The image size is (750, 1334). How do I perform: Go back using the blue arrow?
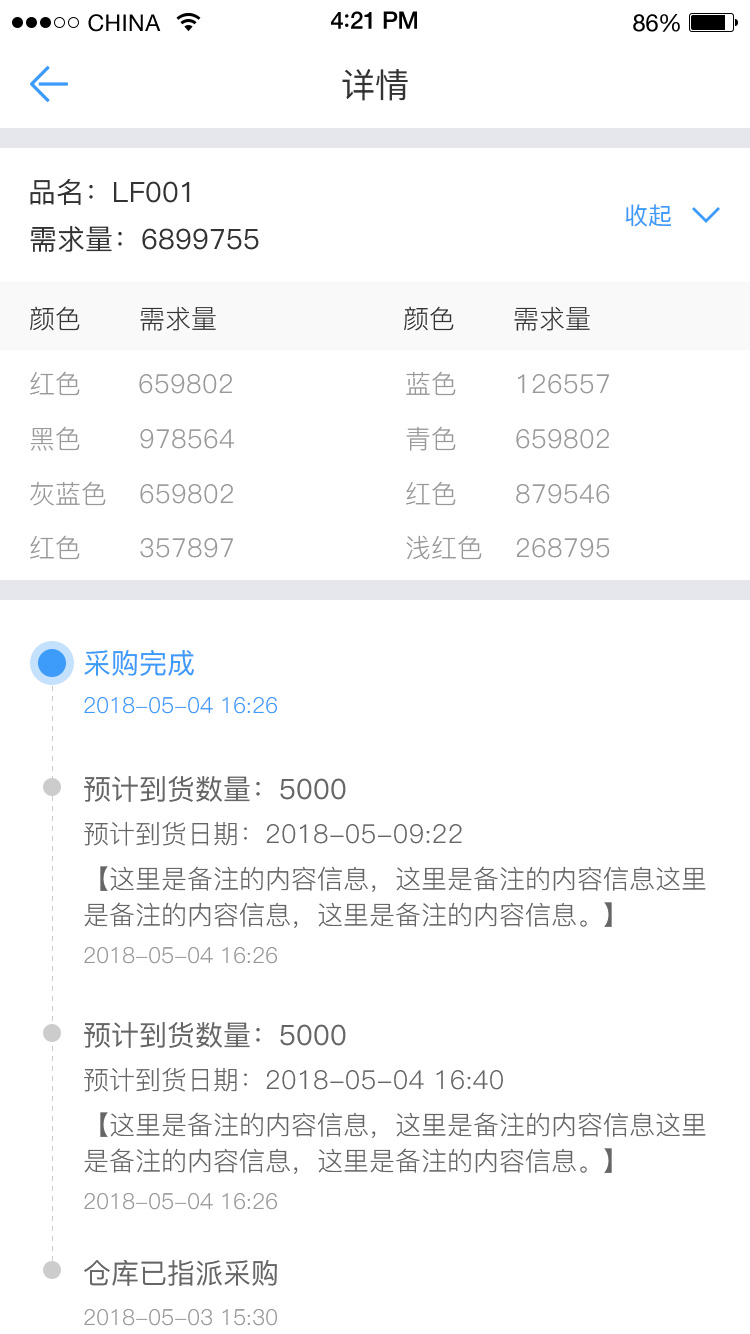coord(49,84)
